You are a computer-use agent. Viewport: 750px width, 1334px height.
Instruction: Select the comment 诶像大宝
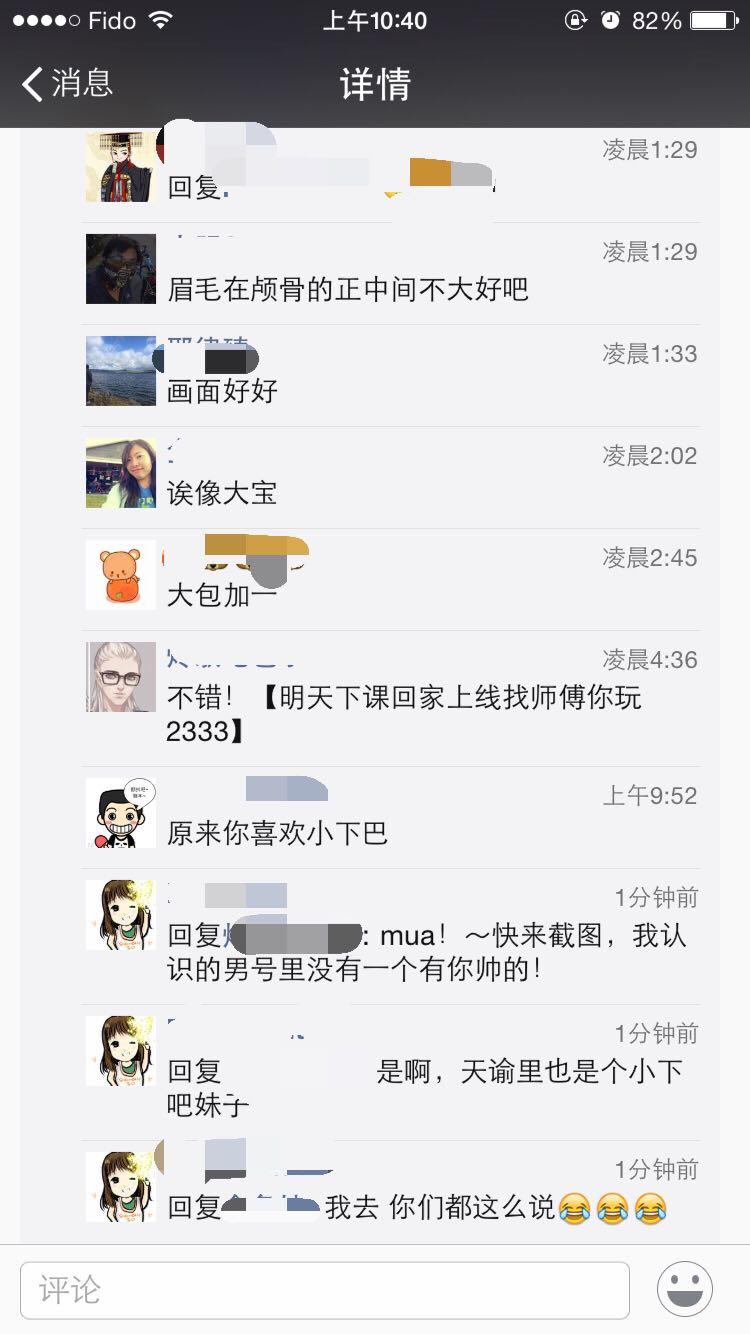(222, 493)
